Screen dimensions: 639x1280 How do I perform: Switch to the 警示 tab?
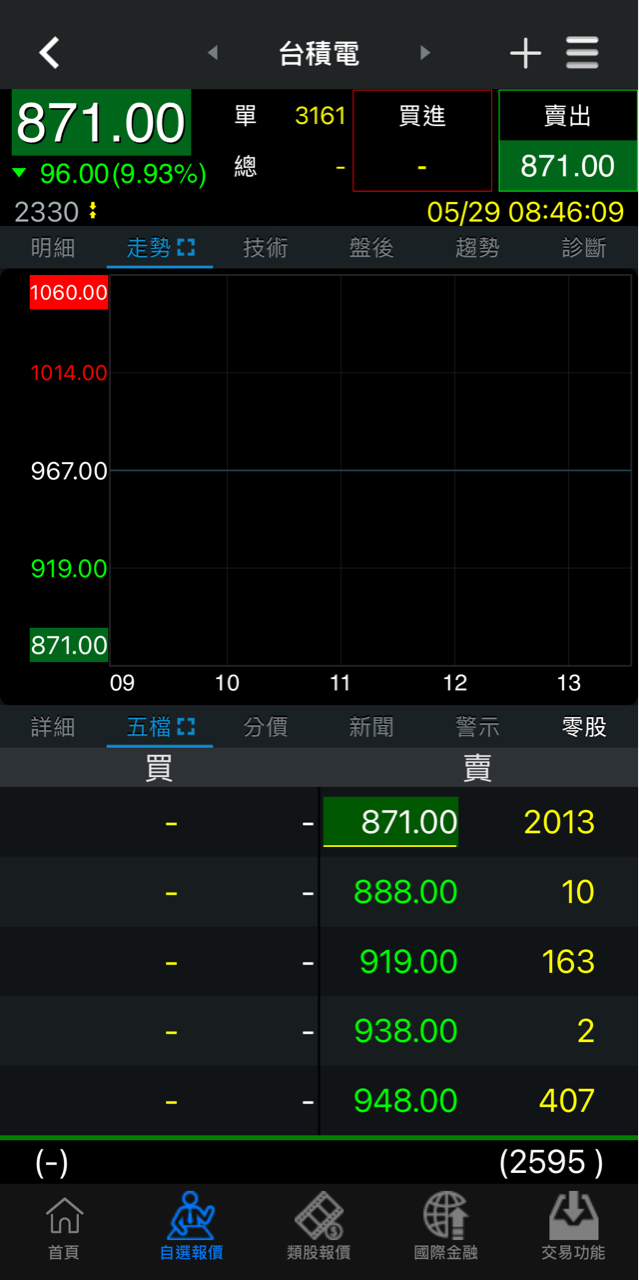[477, 727]
